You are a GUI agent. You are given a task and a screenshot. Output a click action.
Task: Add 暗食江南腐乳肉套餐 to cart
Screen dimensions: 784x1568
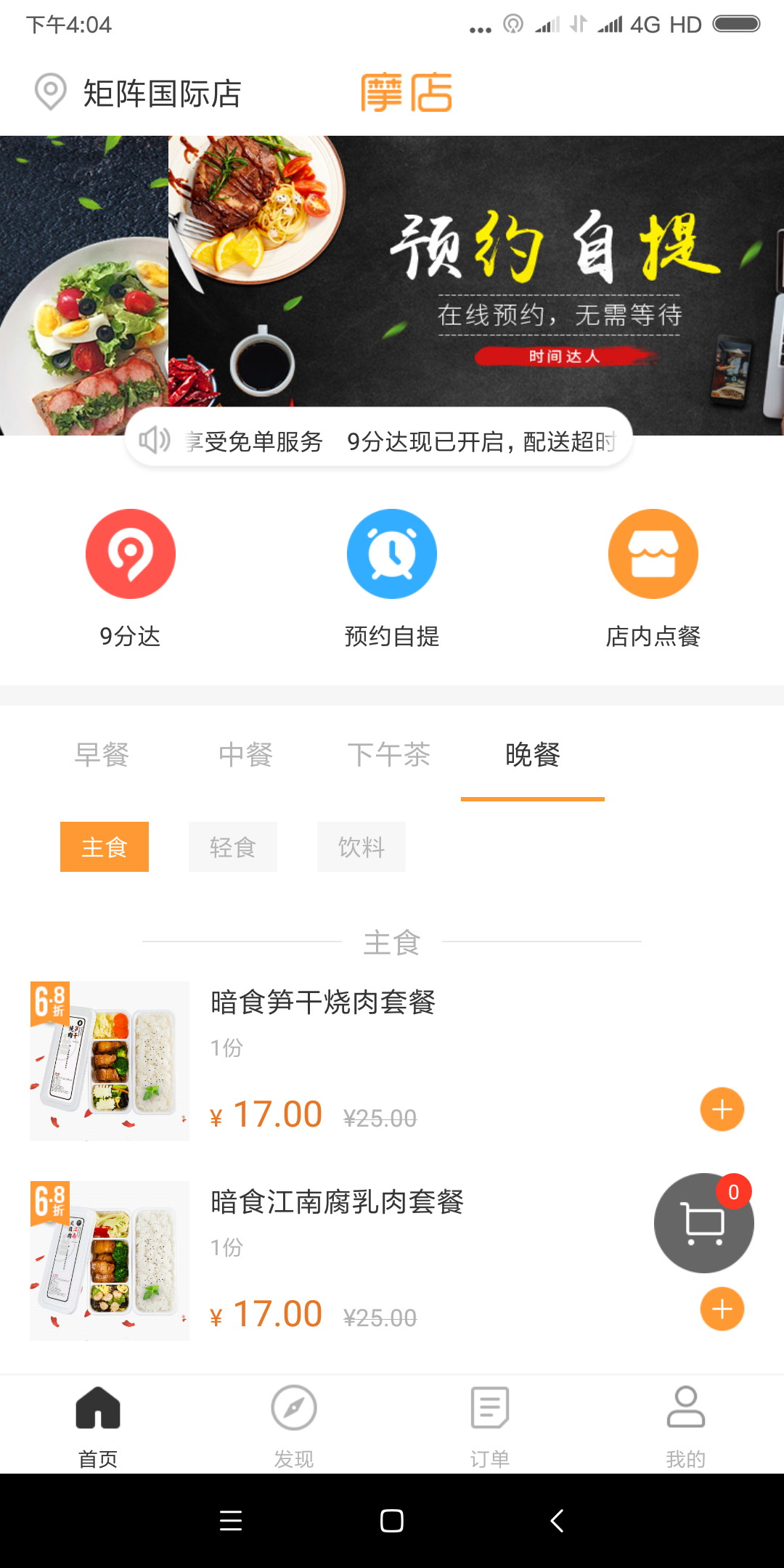(722, 1309)
